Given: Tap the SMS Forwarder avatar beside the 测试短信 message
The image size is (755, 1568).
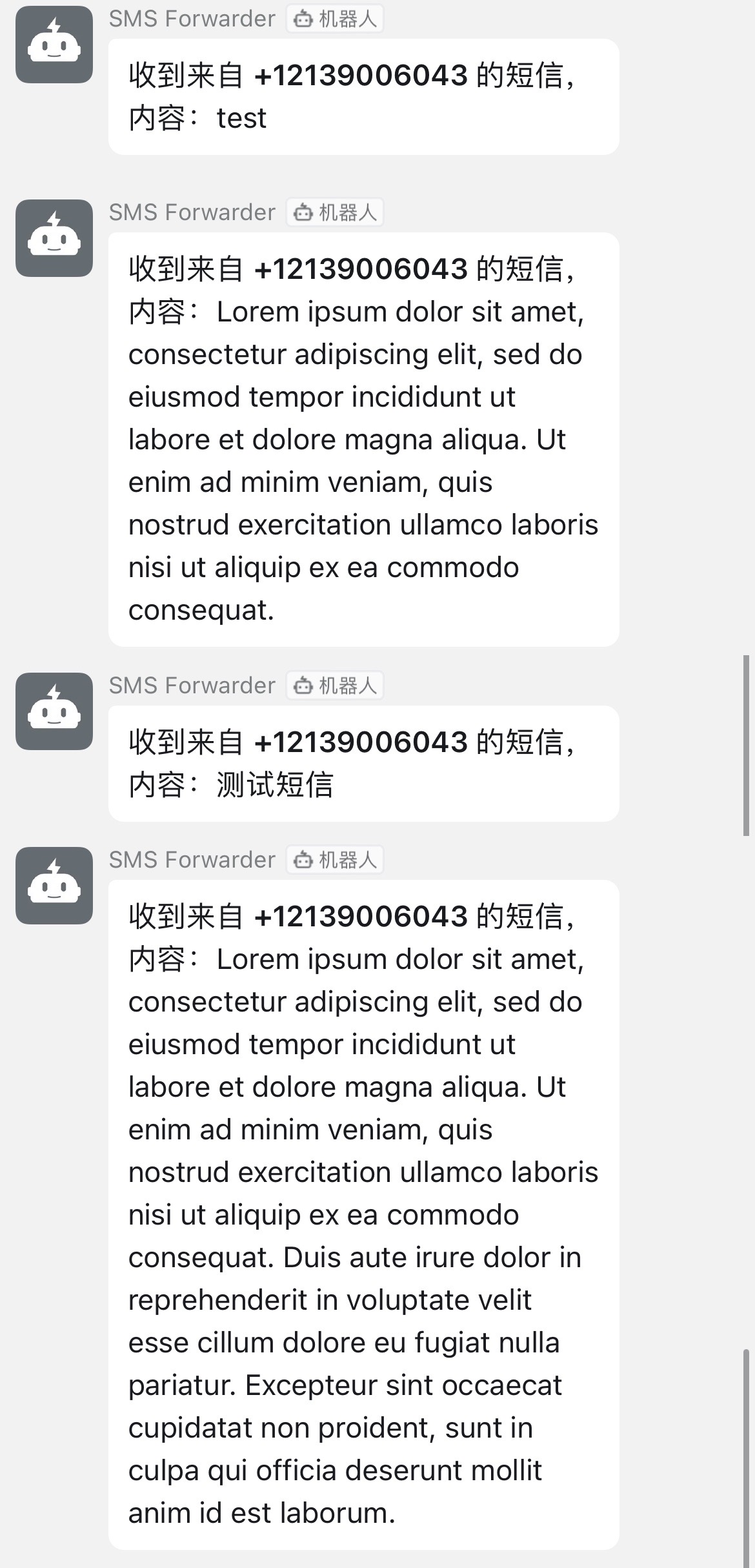Looking at the screenshot, I should pos(54,711).
